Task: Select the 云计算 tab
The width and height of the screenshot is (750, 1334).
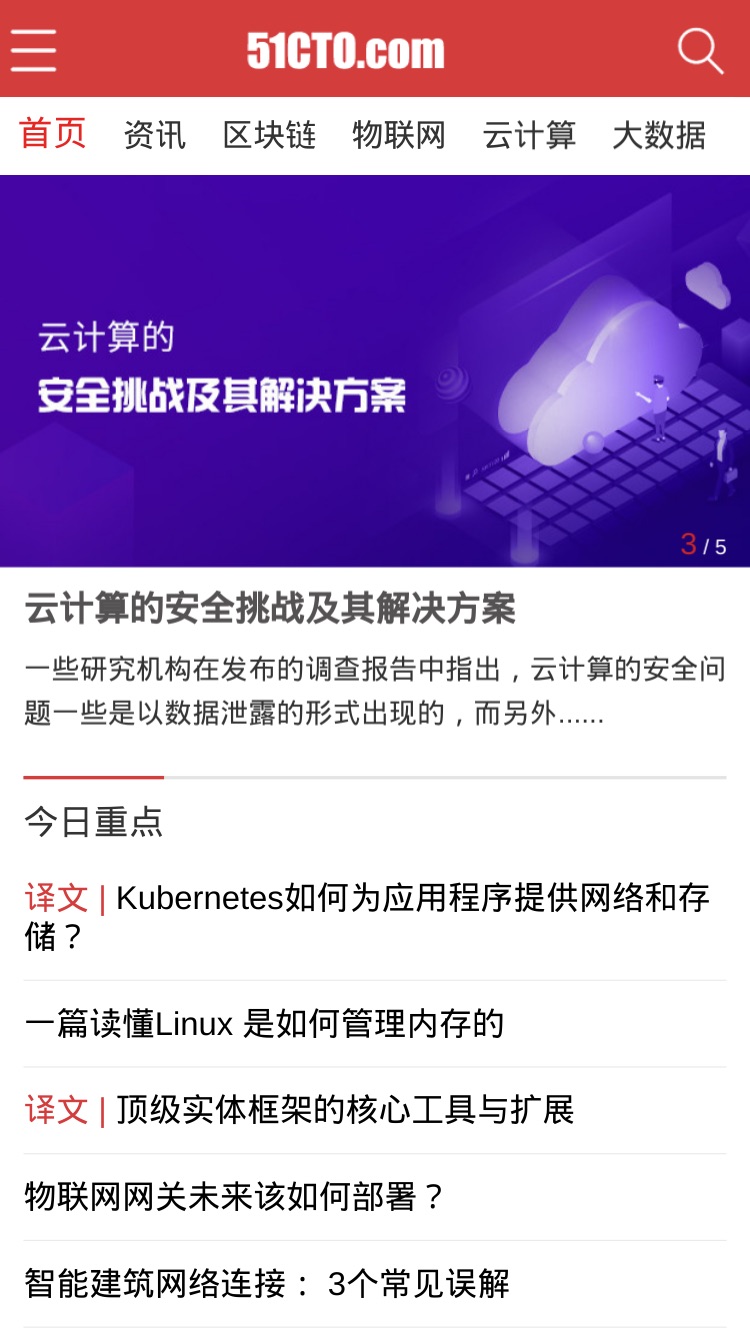Action: [529, 135]
